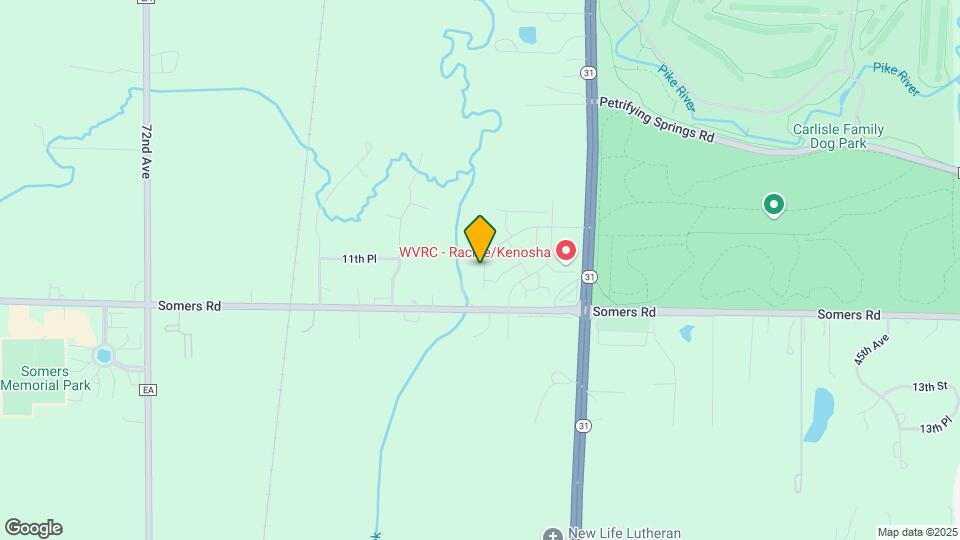Open the WVRC - Racine/Kenosha red pin
The image size is (960, 540).
tap(566, 251)
